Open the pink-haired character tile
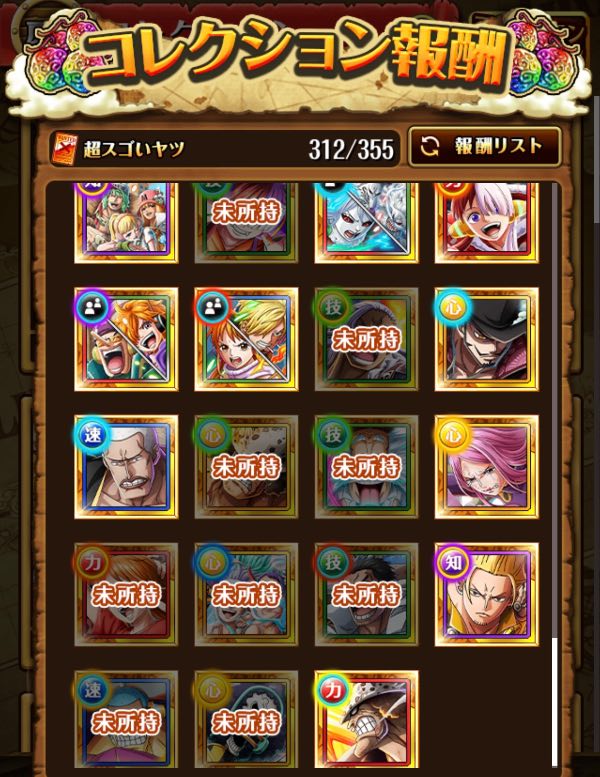This screenshot has height=777, width=600. tap(487, 467)
